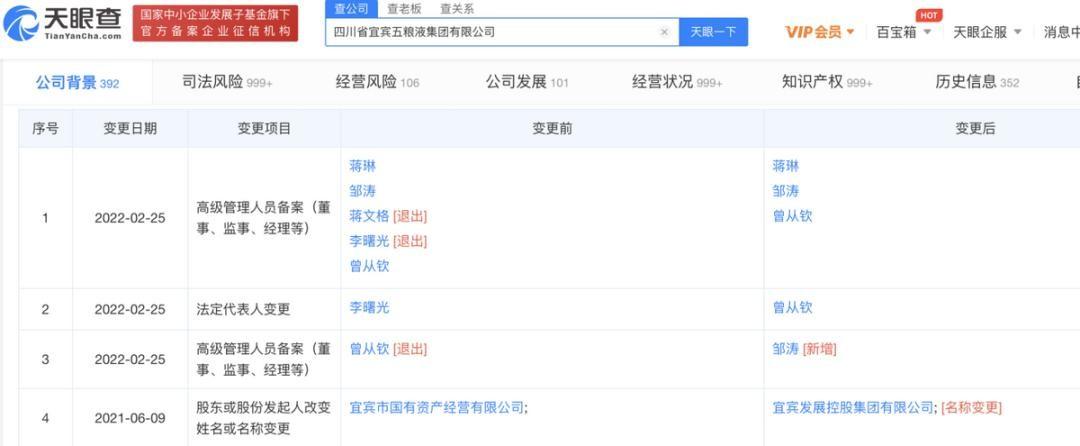Open the 公司背景 tab
The height and width of the screenshot is (446, 1080).
click(x=76, y=82)
